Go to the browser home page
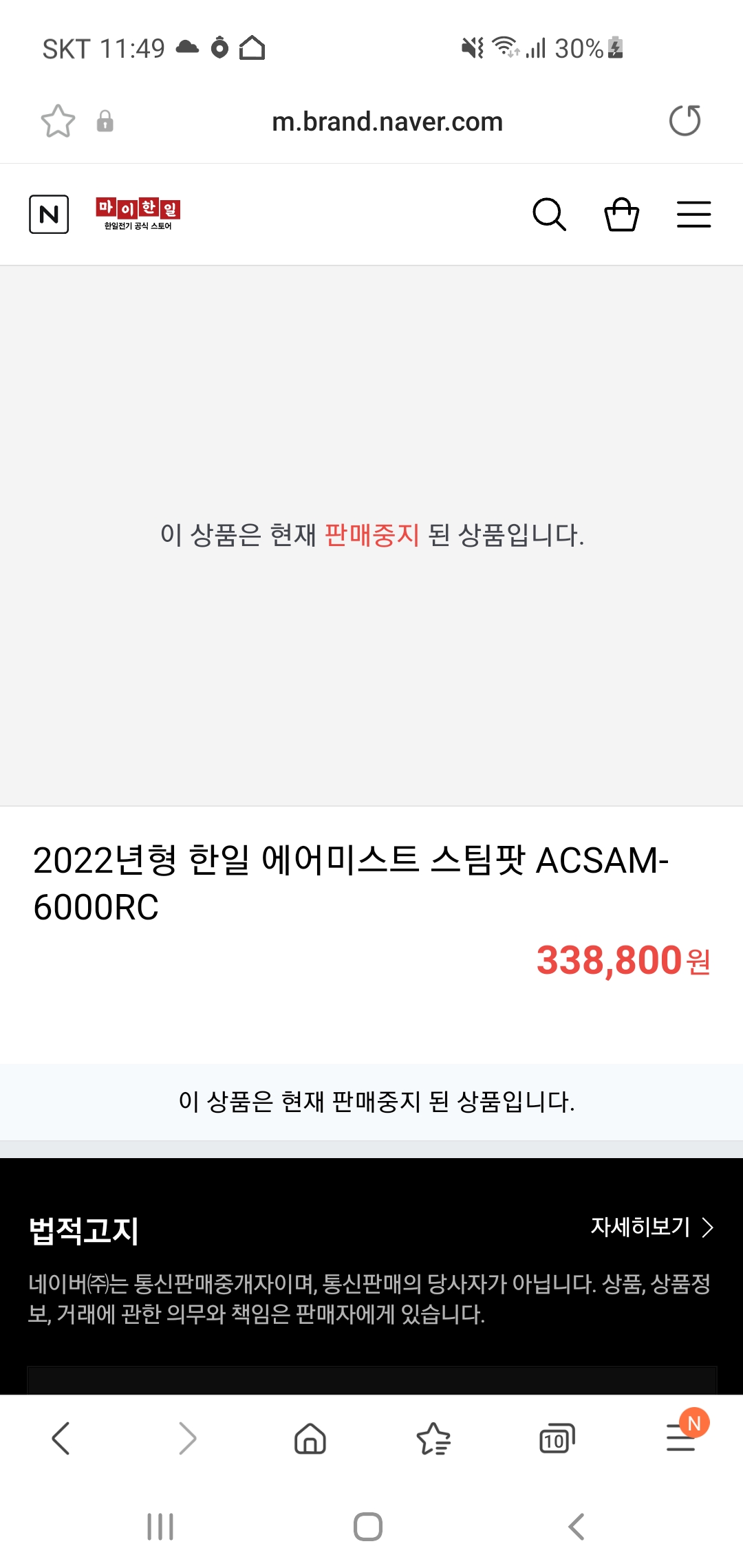Screen dimensions: 743x1568 pos(310,1439)
